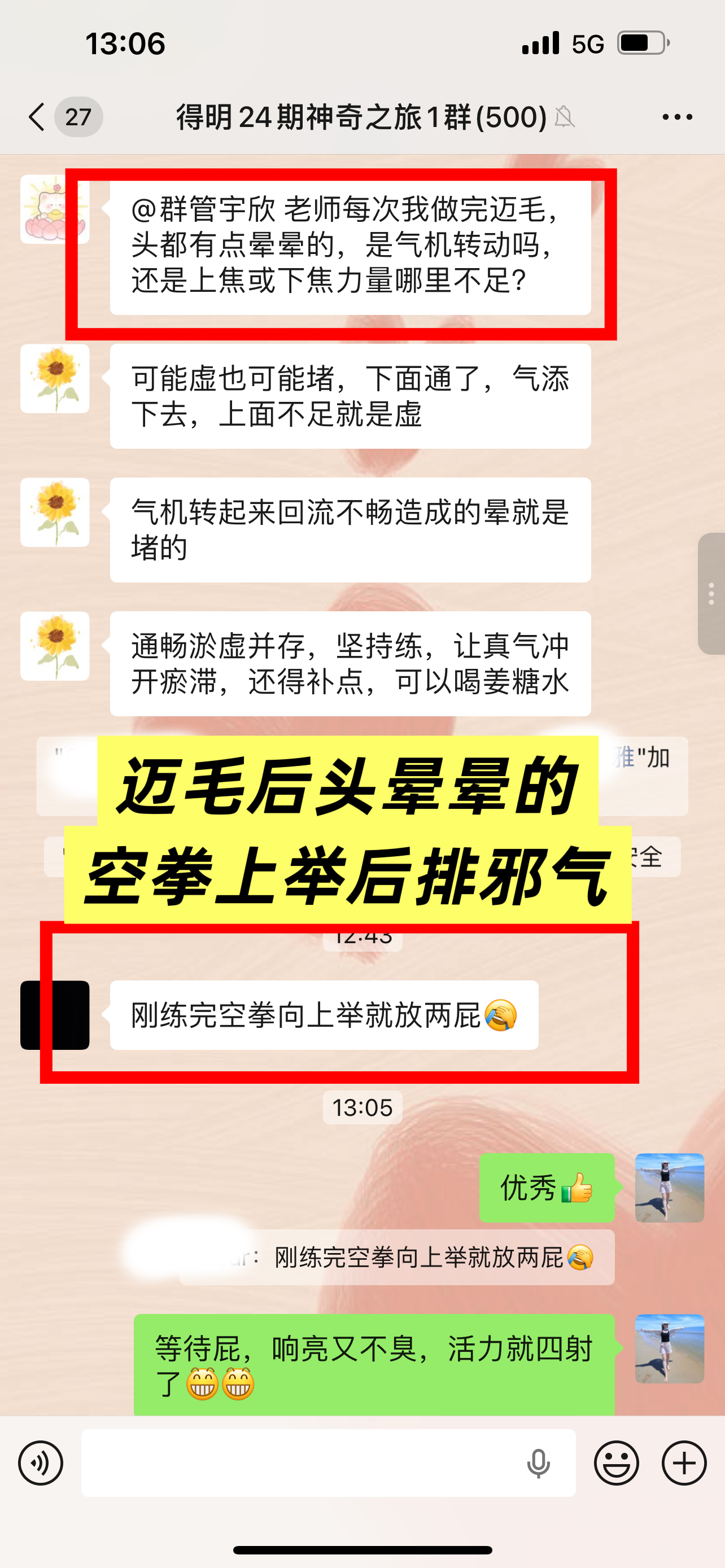Expand the floating side handle
Screen dimensions: 725x1568
point(711,593)
